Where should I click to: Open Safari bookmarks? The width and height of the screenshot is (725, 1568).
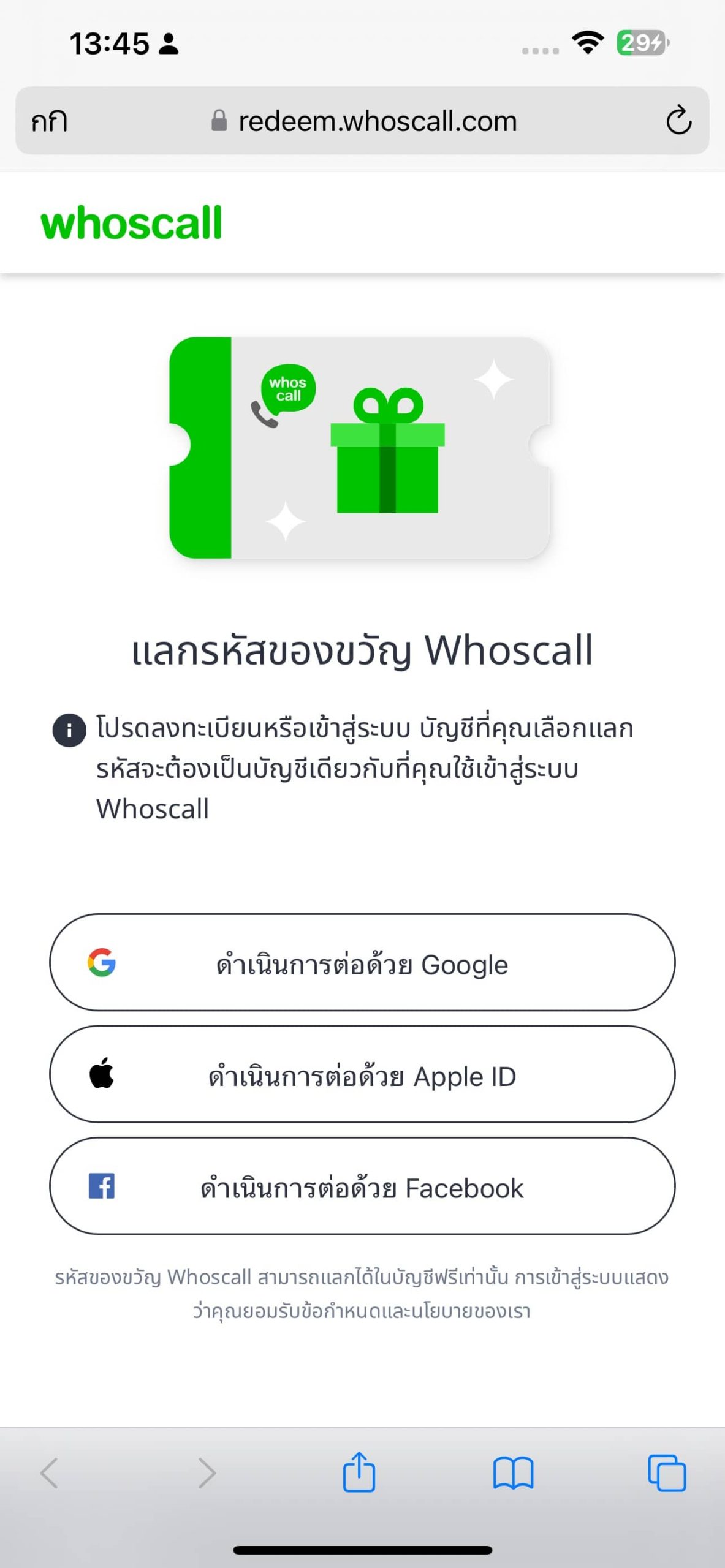point(513,1472)
